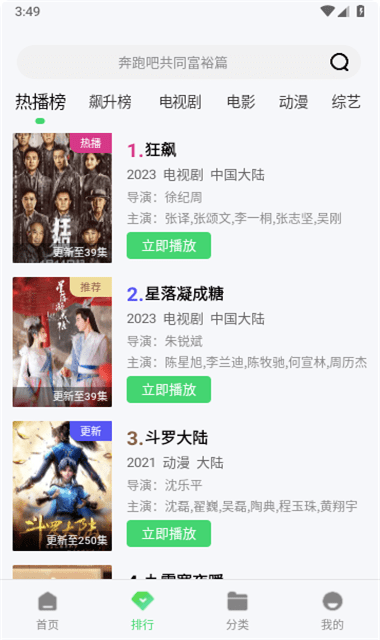Play 斗罗大陆 with 立即播放
This screenshot has width=380, height=640.
169,533
